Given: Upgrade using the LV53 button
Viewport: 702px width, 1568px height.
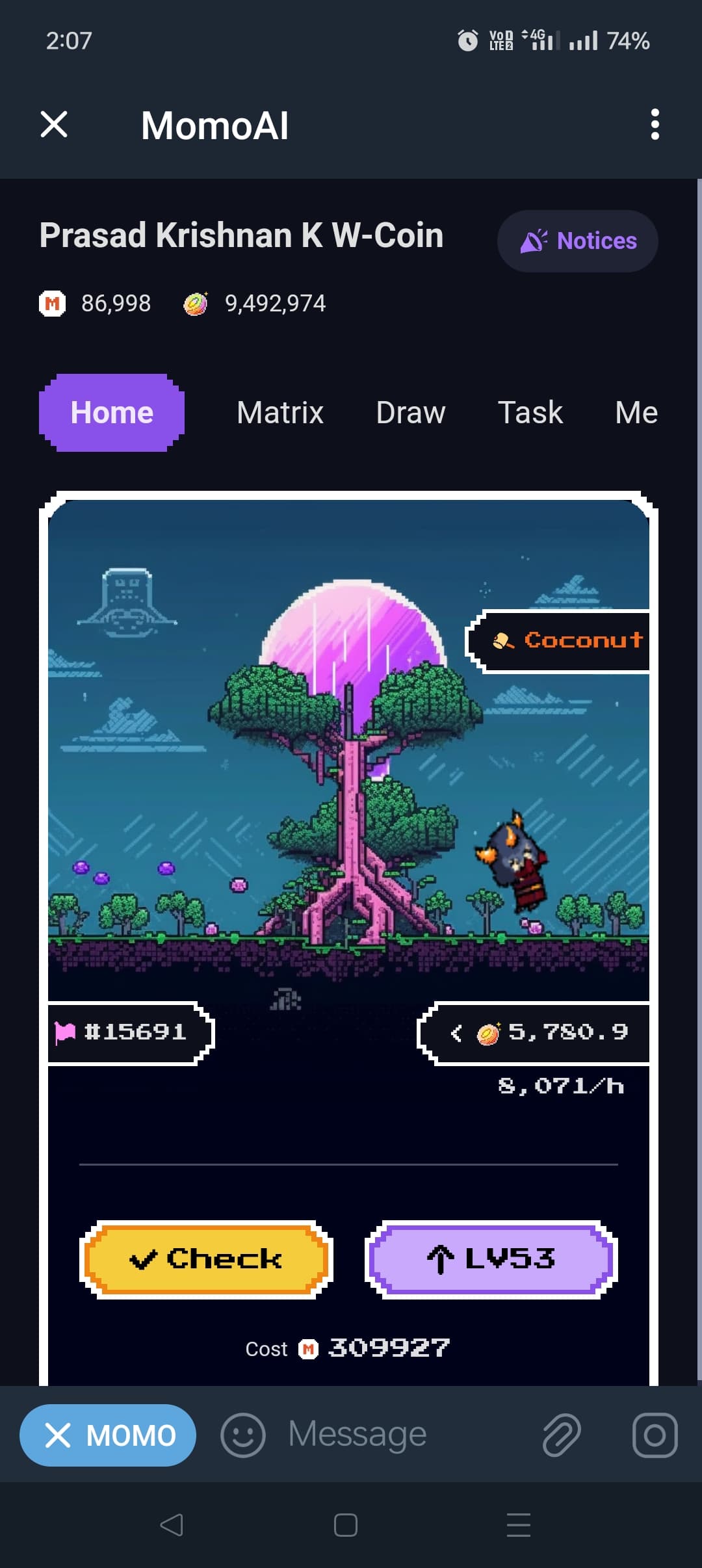Looking at the screenshot, I should (x=491, y=1259).
